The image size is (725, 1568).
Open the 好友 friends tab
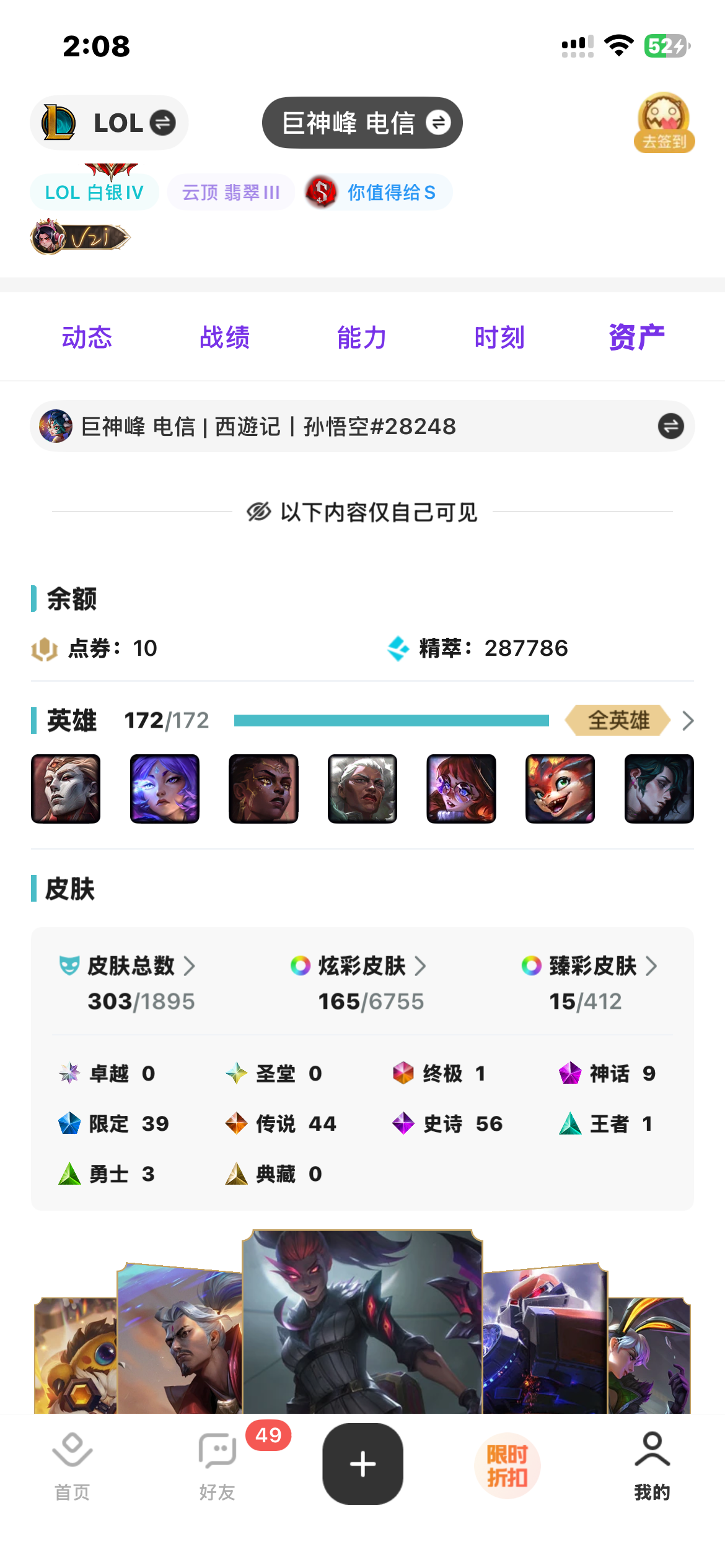[x=217, y=1466]
